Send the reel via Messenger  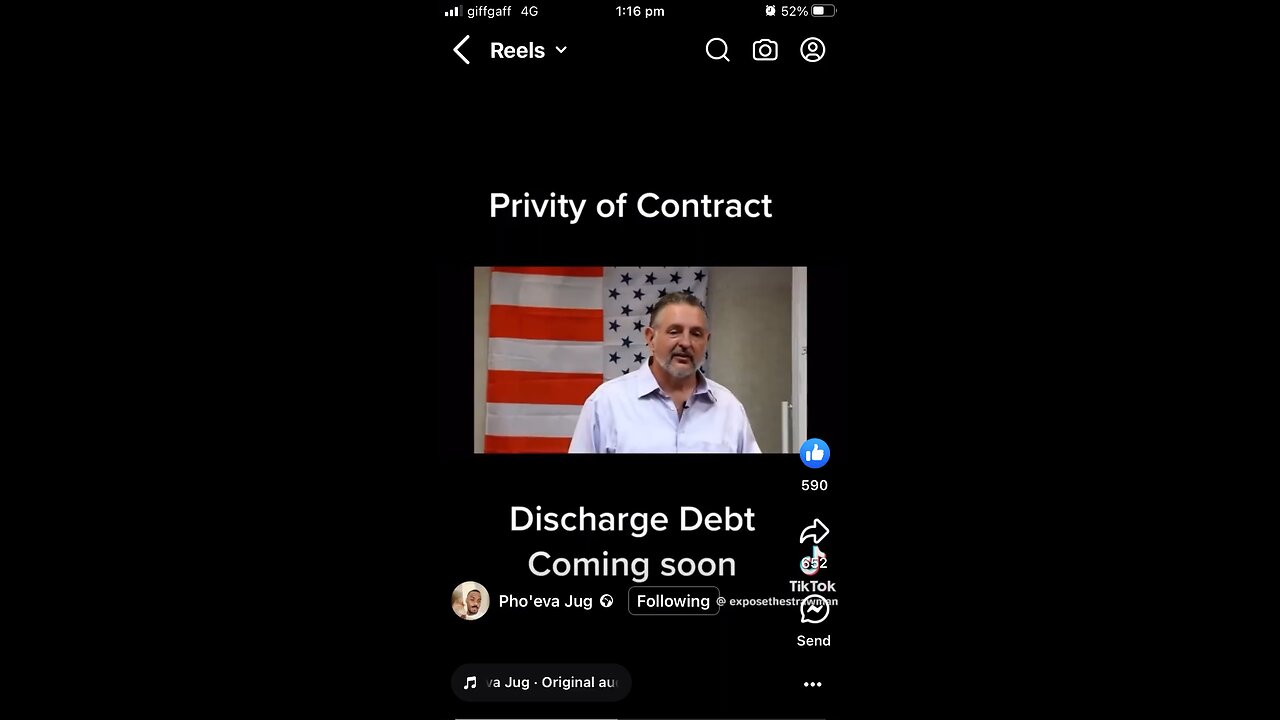[x=814, y=610]
